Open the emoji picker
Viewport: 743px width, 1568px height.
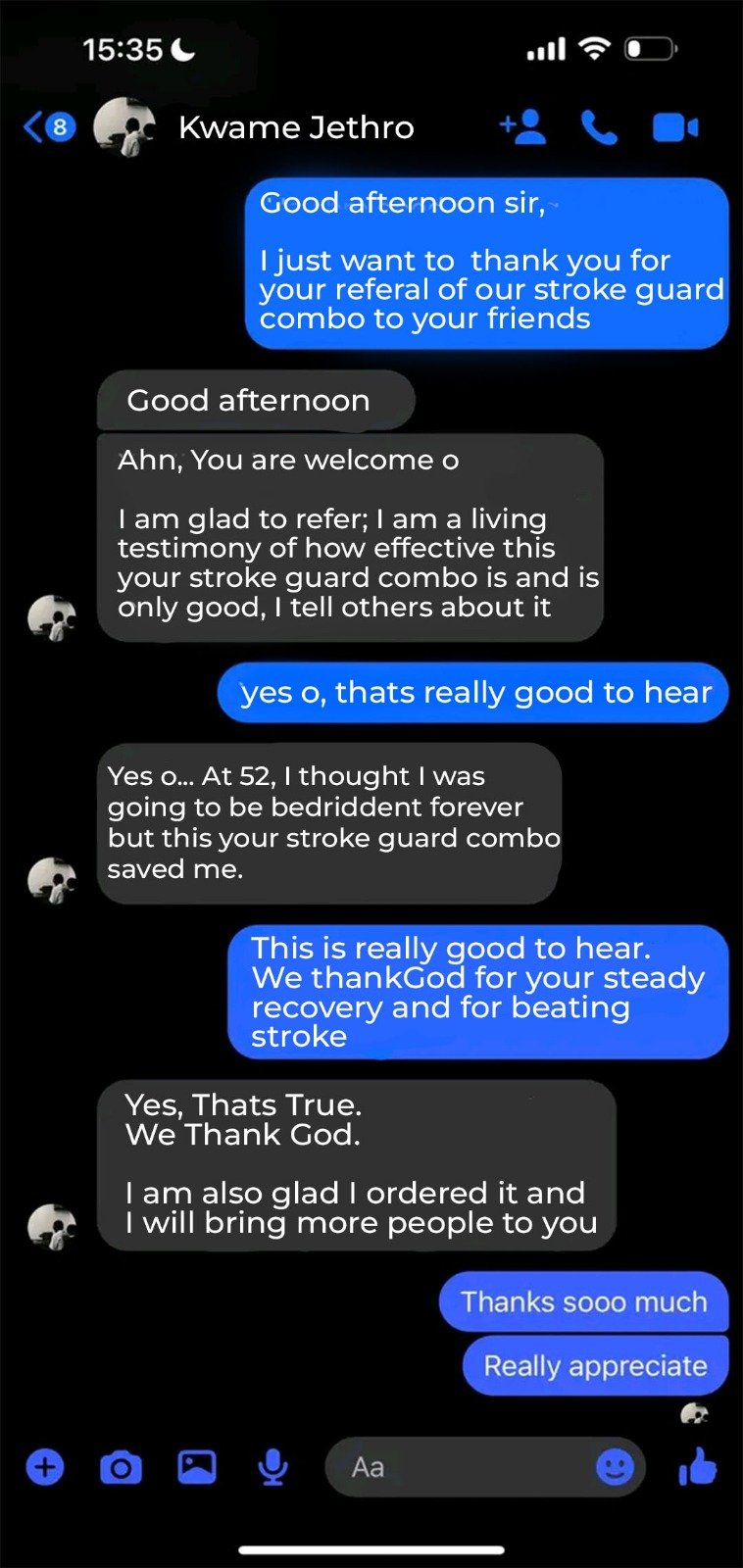pyautogui.click(x=615, y=1467)
